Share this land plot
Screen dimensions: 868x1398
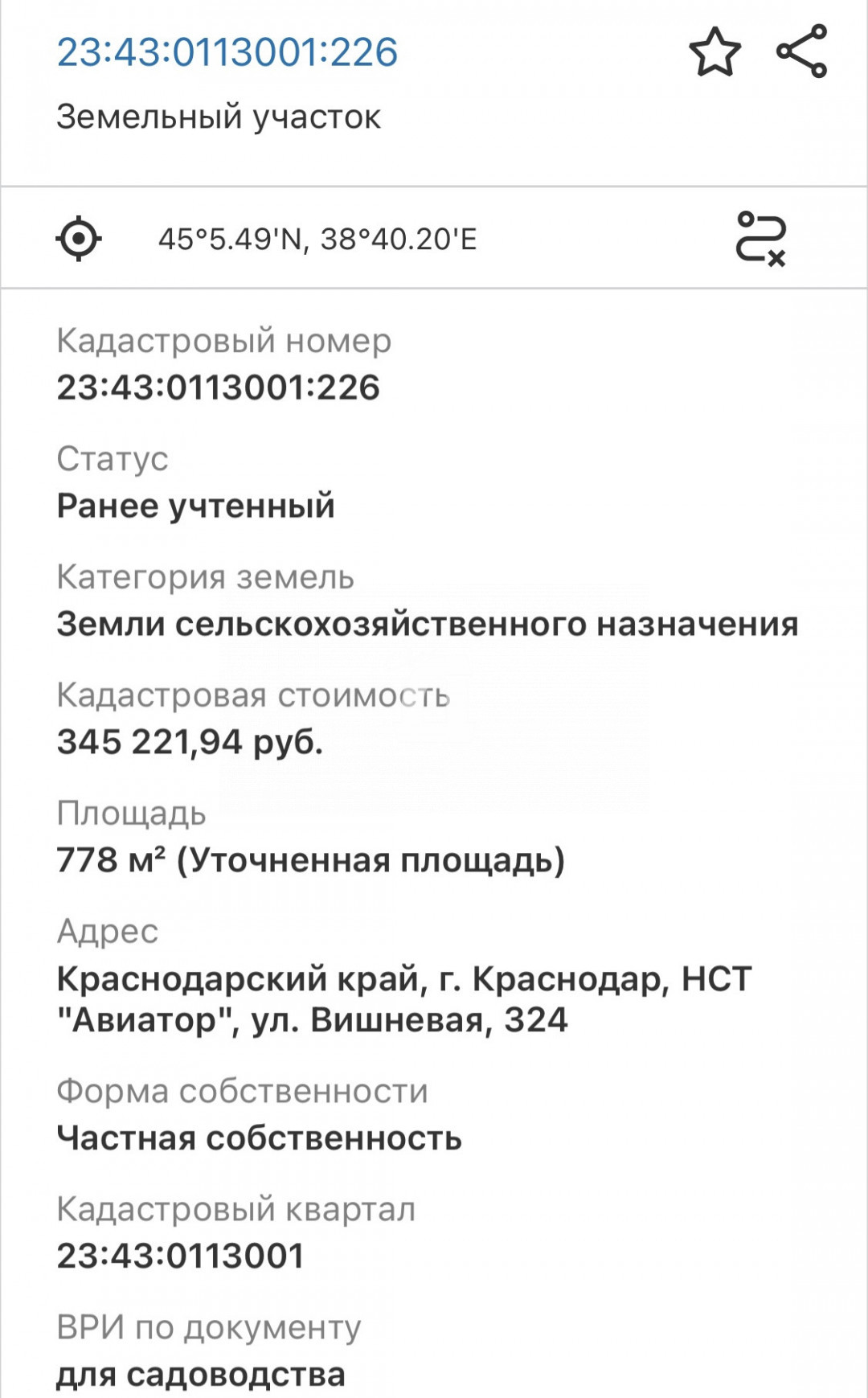tap(801, 51)
